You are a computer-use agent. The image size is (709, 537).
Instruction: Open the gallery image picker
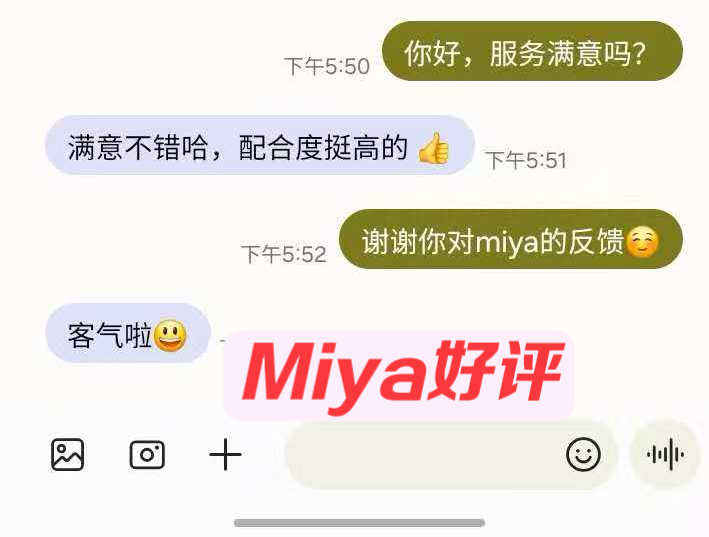(x=67, y=455)
